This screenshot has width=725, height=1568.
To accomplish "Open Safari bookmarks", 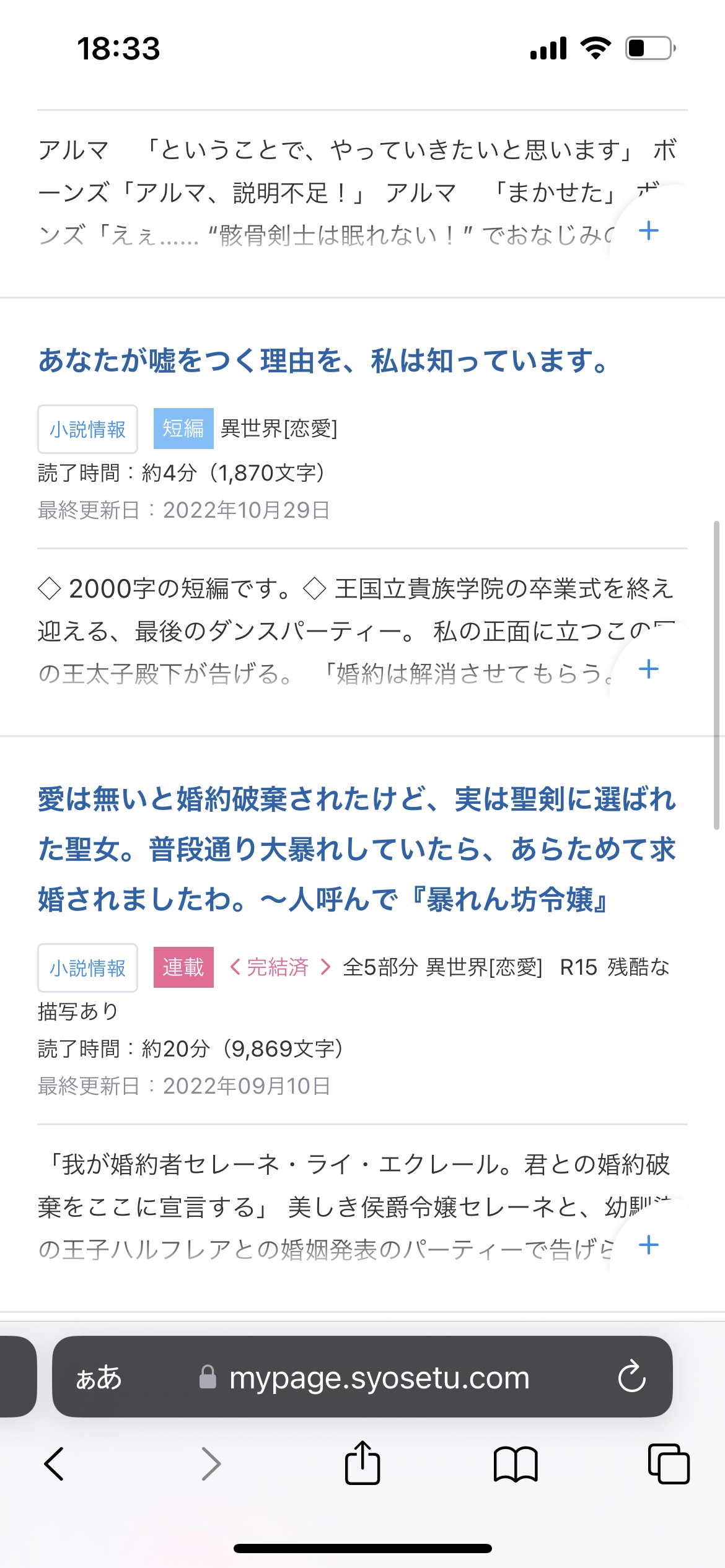I will pos(516,1464).
